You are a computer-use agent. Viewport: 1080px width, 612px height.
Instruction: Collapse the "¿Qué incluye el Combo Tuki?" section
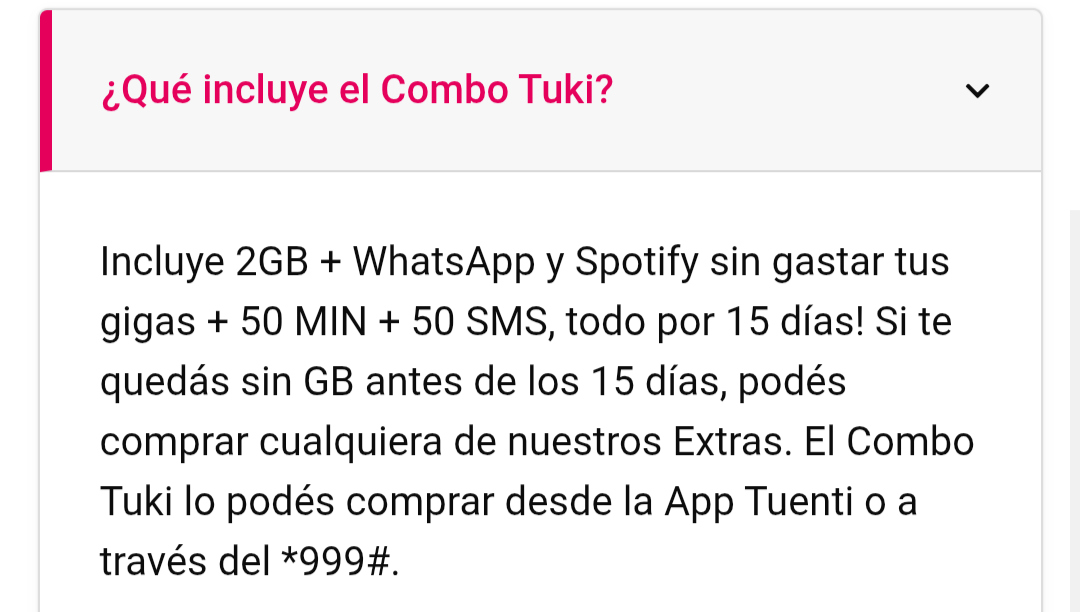pyautogui.click(x=976, y=91)
